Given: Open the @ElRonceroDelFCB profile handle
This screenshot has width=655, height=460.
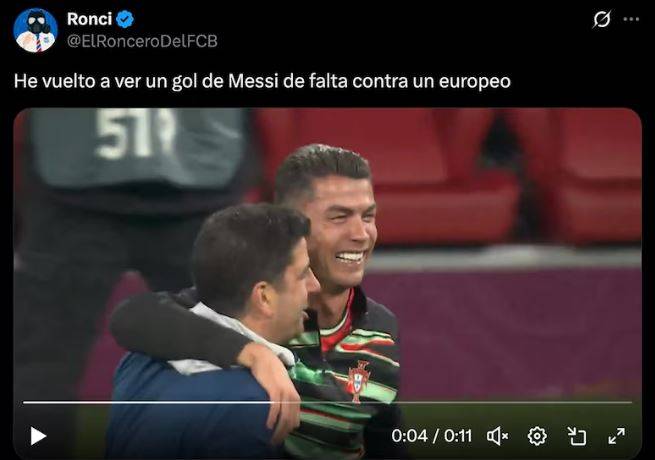Looking at the screenshot, I should 141,41.
